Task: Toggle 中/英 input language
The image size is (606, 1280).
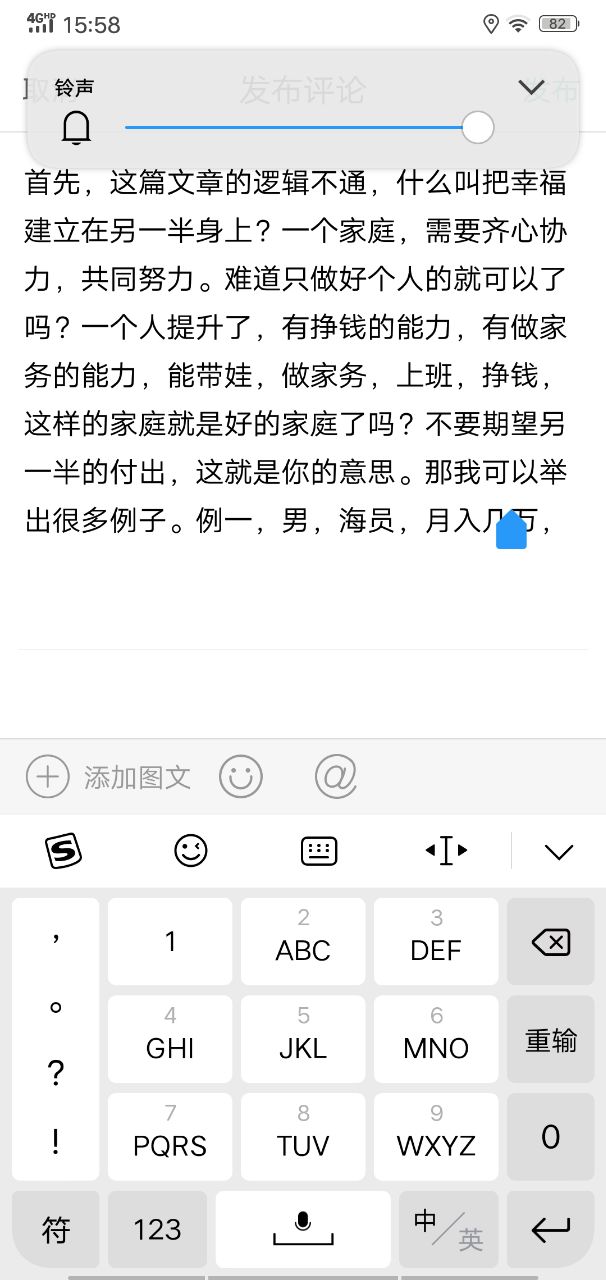Action: click(x=448, y=1229)
